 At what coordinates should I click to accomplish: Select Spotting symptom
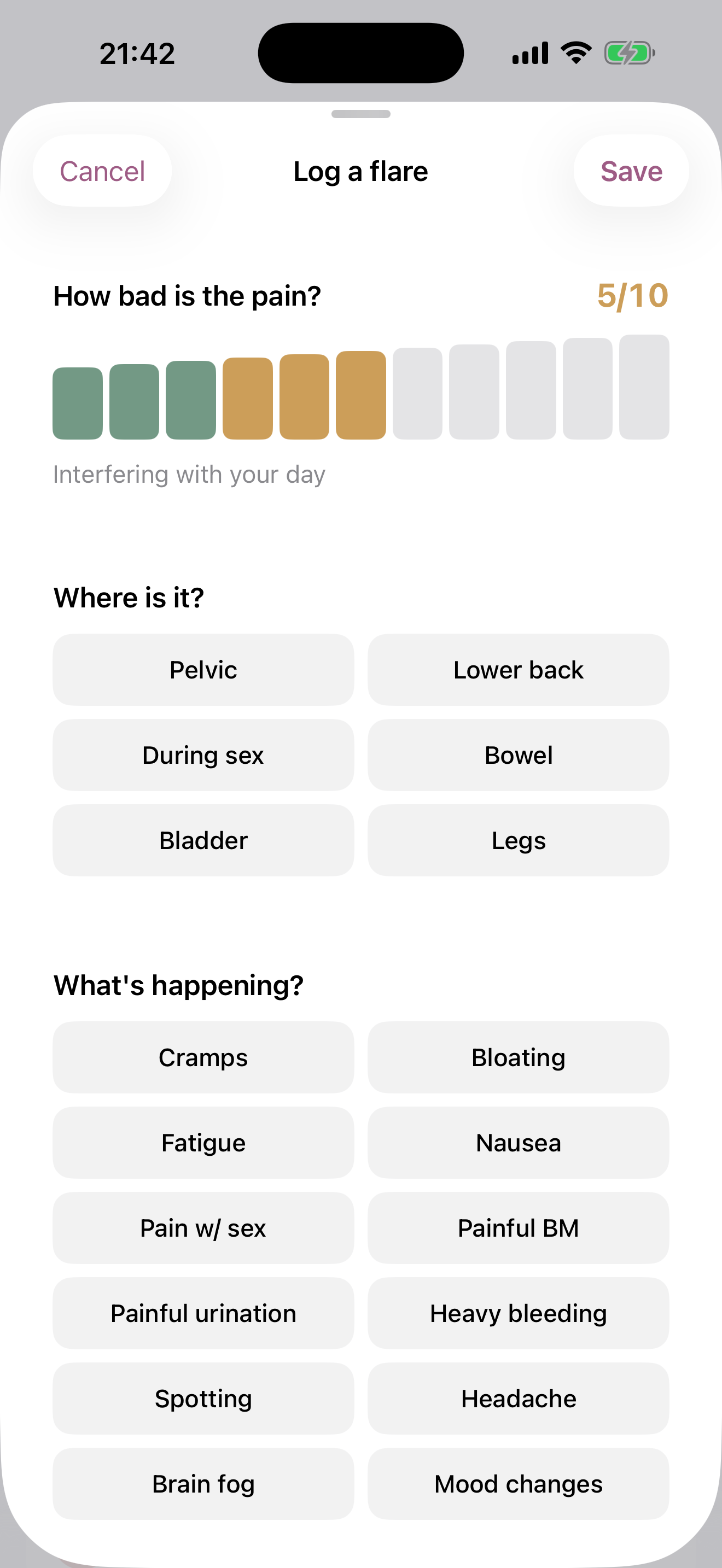point(203,1398)
